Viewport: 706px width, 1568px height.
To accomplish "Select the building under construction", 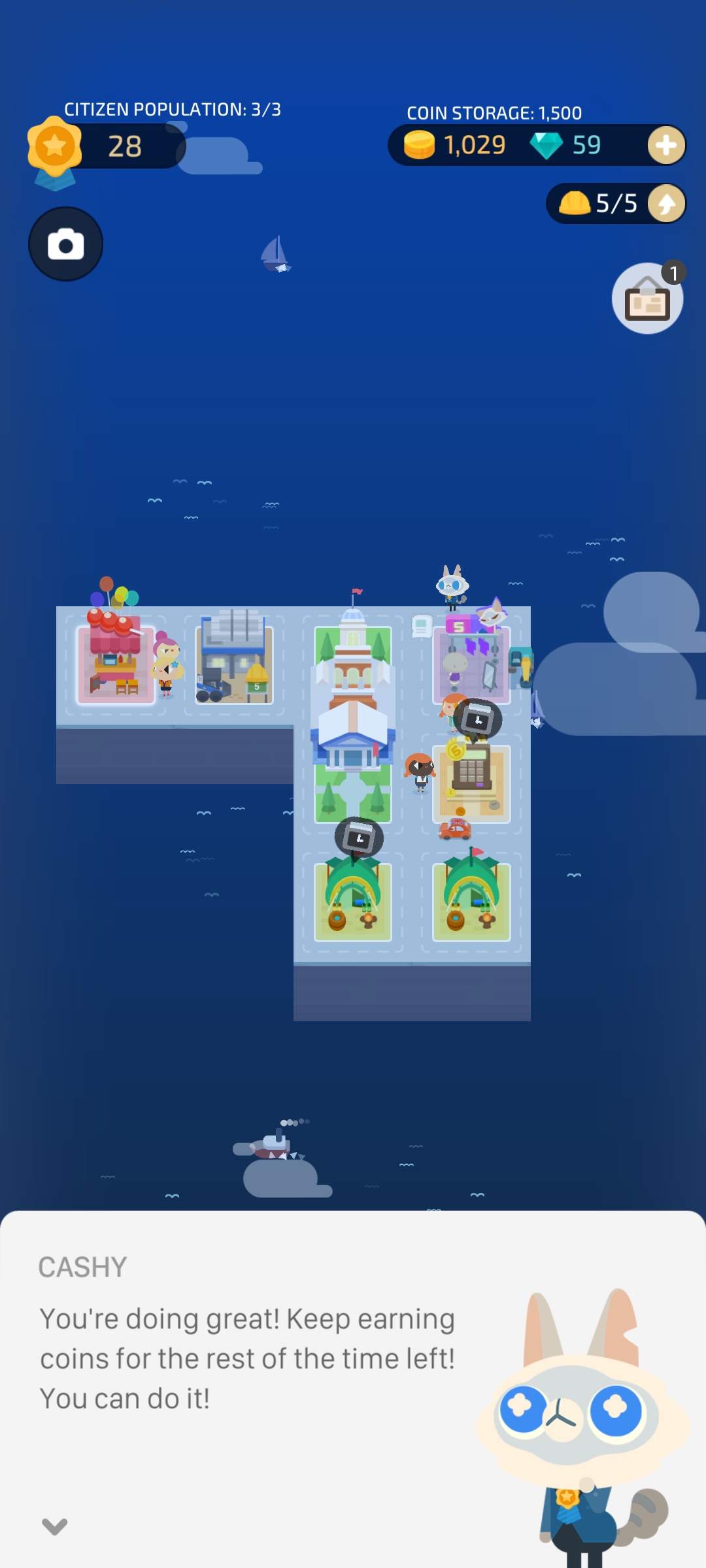I will (x=234, y=663).
